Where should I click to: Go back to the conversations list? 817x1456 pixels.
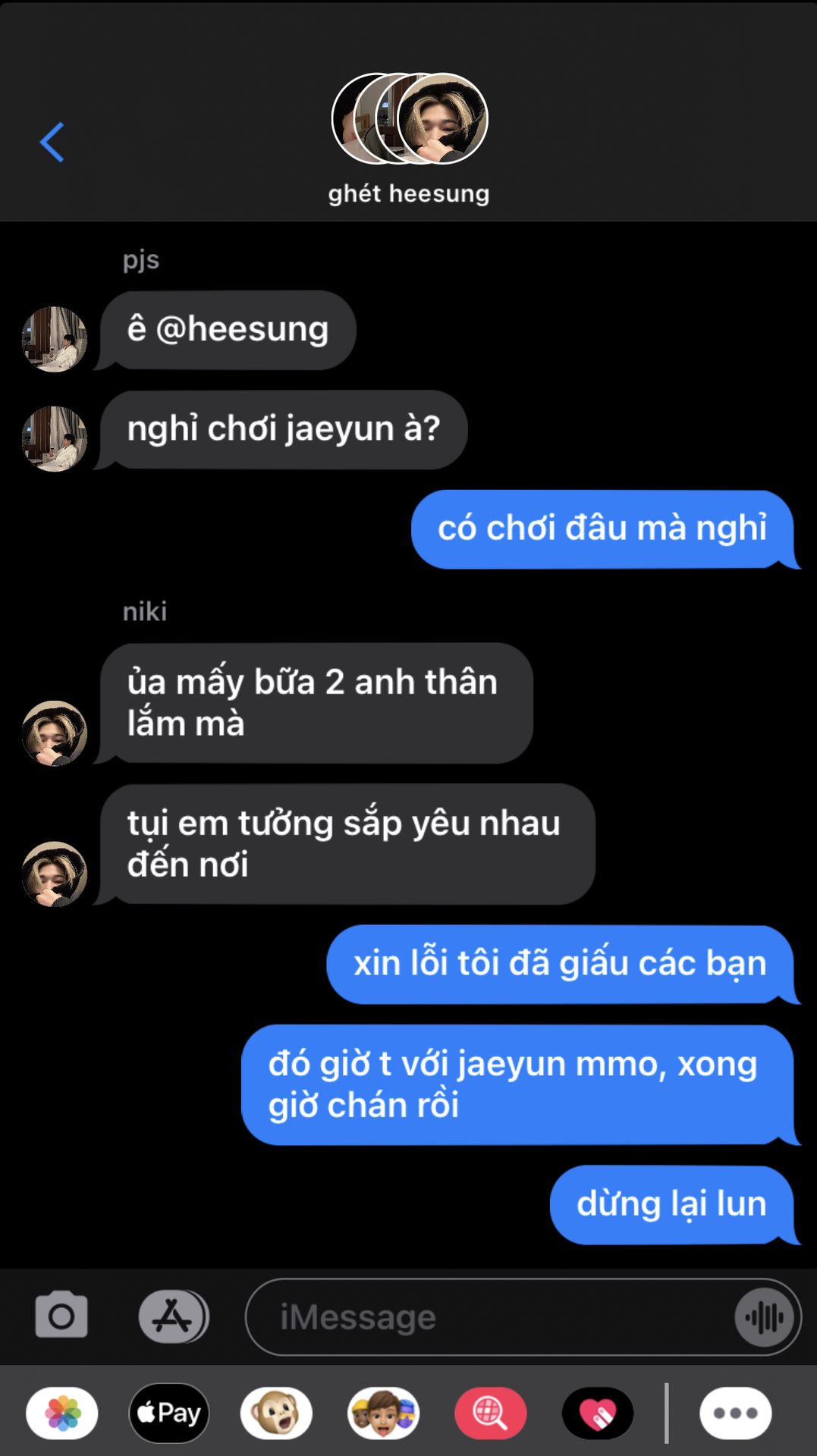coord(52,142)
